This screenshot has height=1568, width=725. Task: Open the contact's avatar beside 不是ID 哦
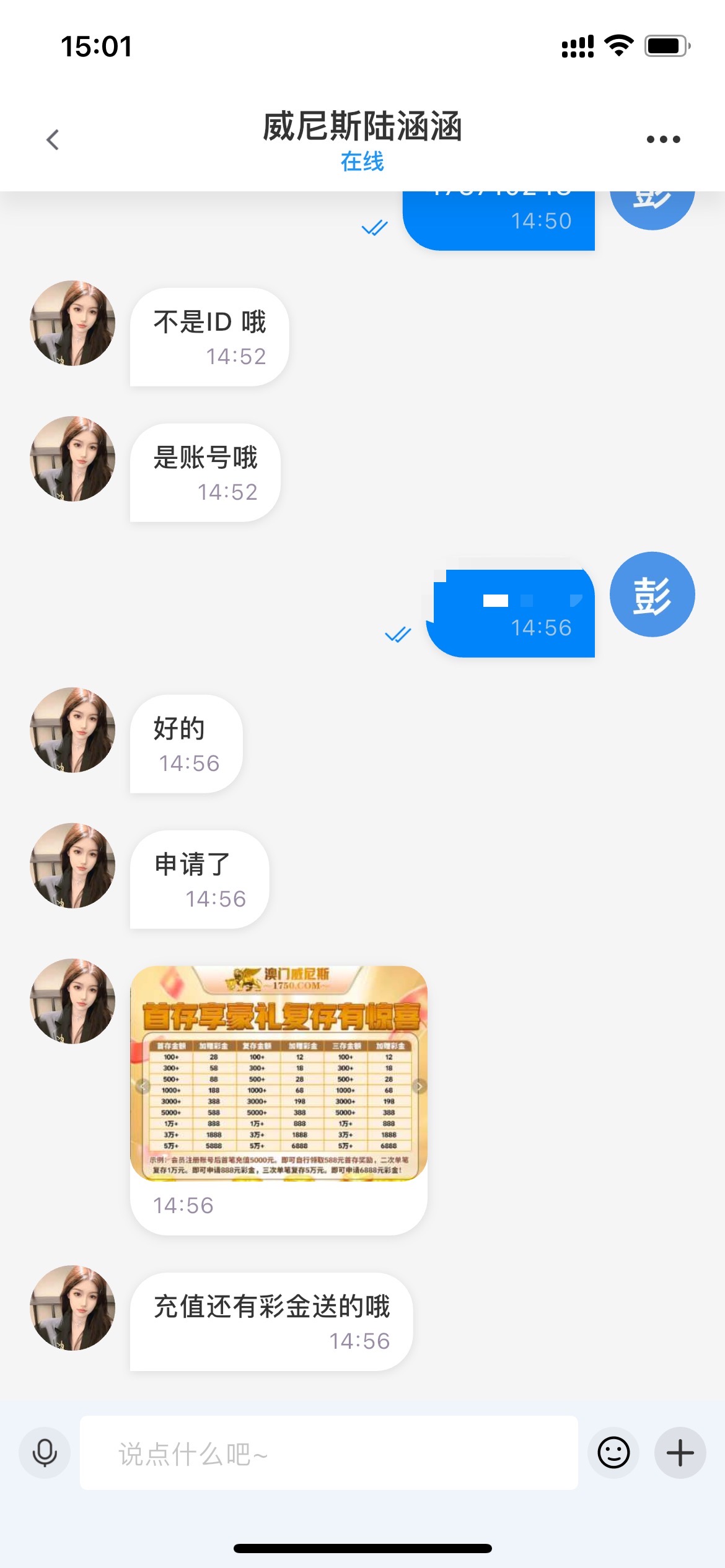(72, 323)
